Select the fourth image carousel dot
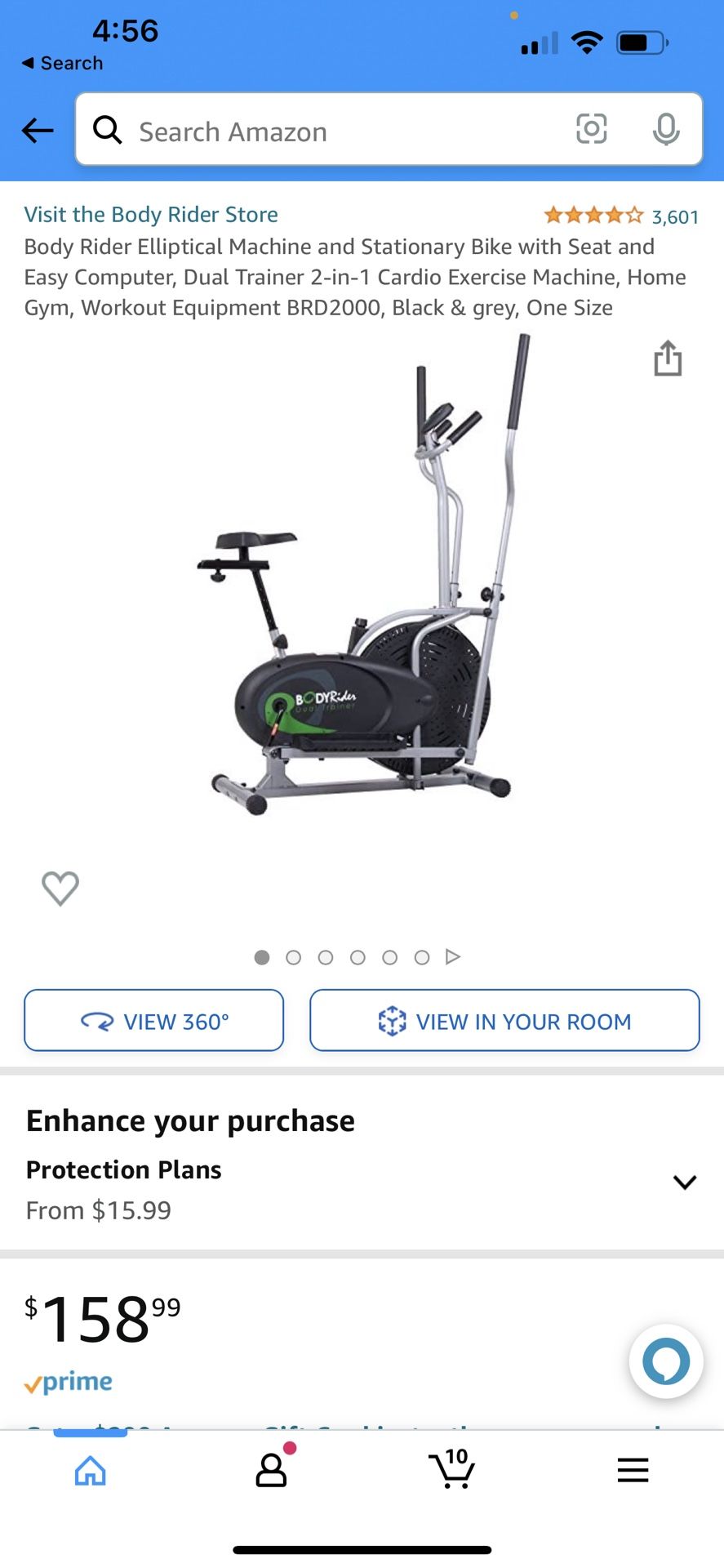The width and height of the screenshot is (724, 1568). pyautogui.click(x=358, y=956)
